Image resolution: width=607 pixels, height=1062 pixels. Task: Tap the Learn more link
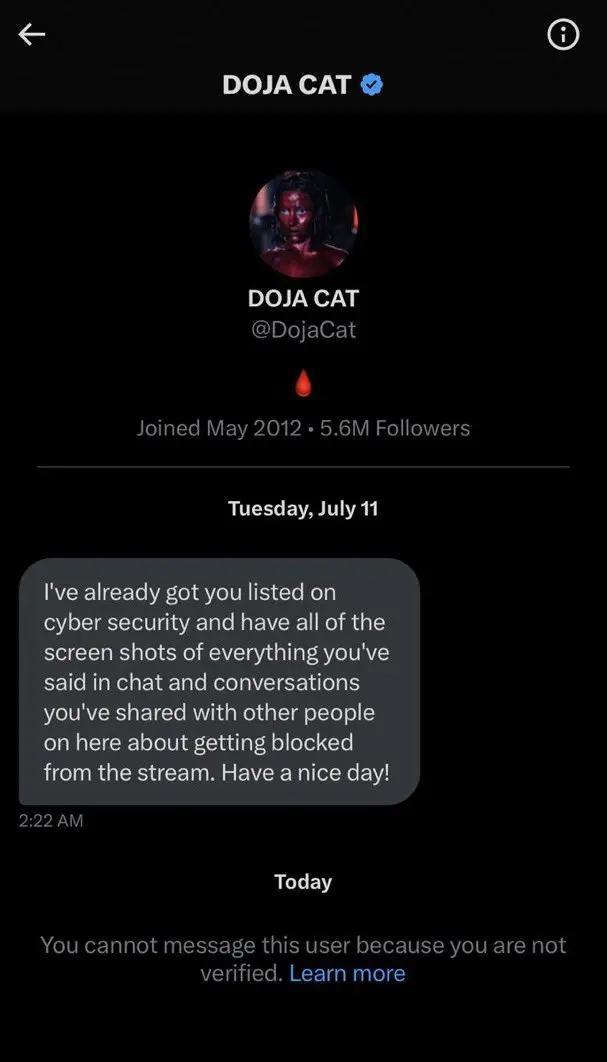(x=347, y=973)
